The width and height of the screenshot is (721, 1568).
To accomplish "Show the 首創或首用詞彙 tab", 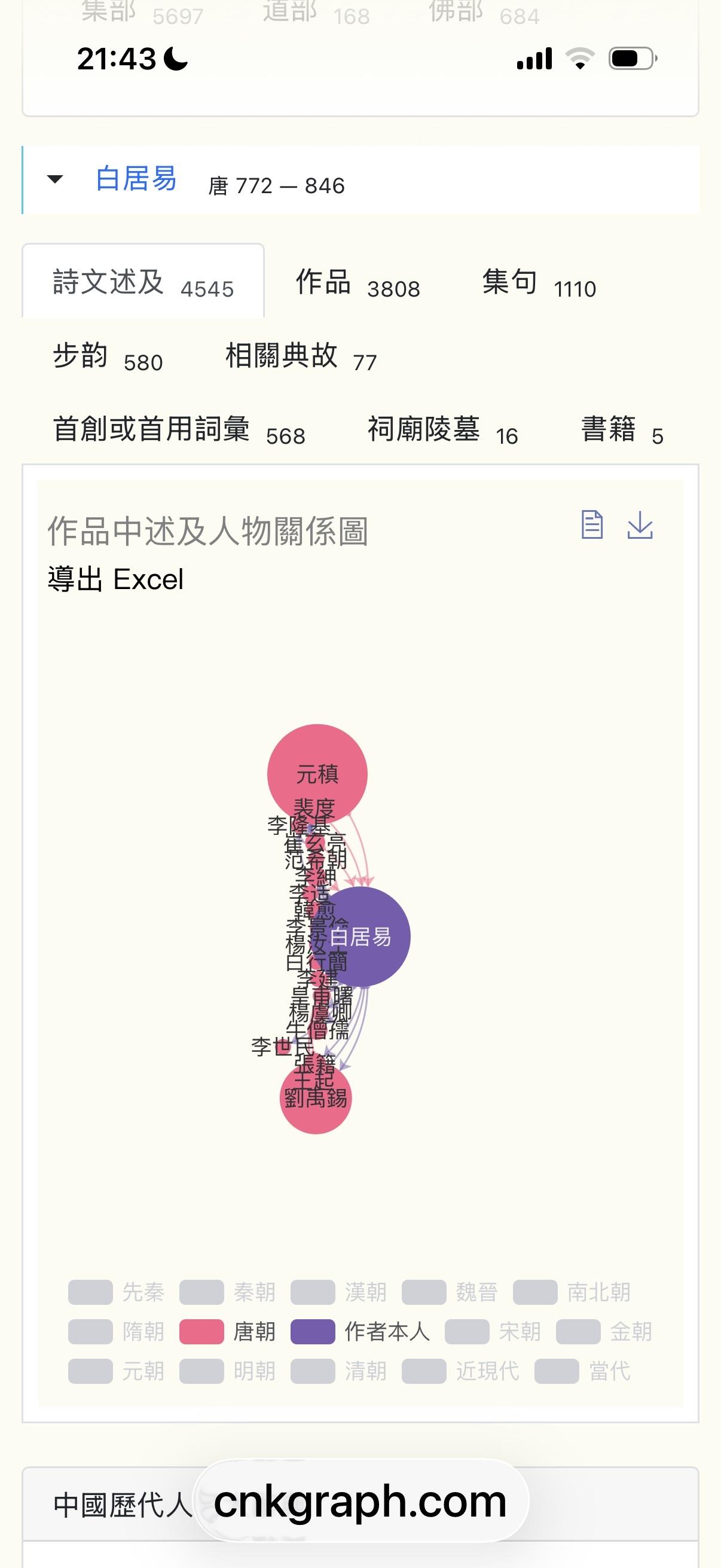I will click(179, 431).
